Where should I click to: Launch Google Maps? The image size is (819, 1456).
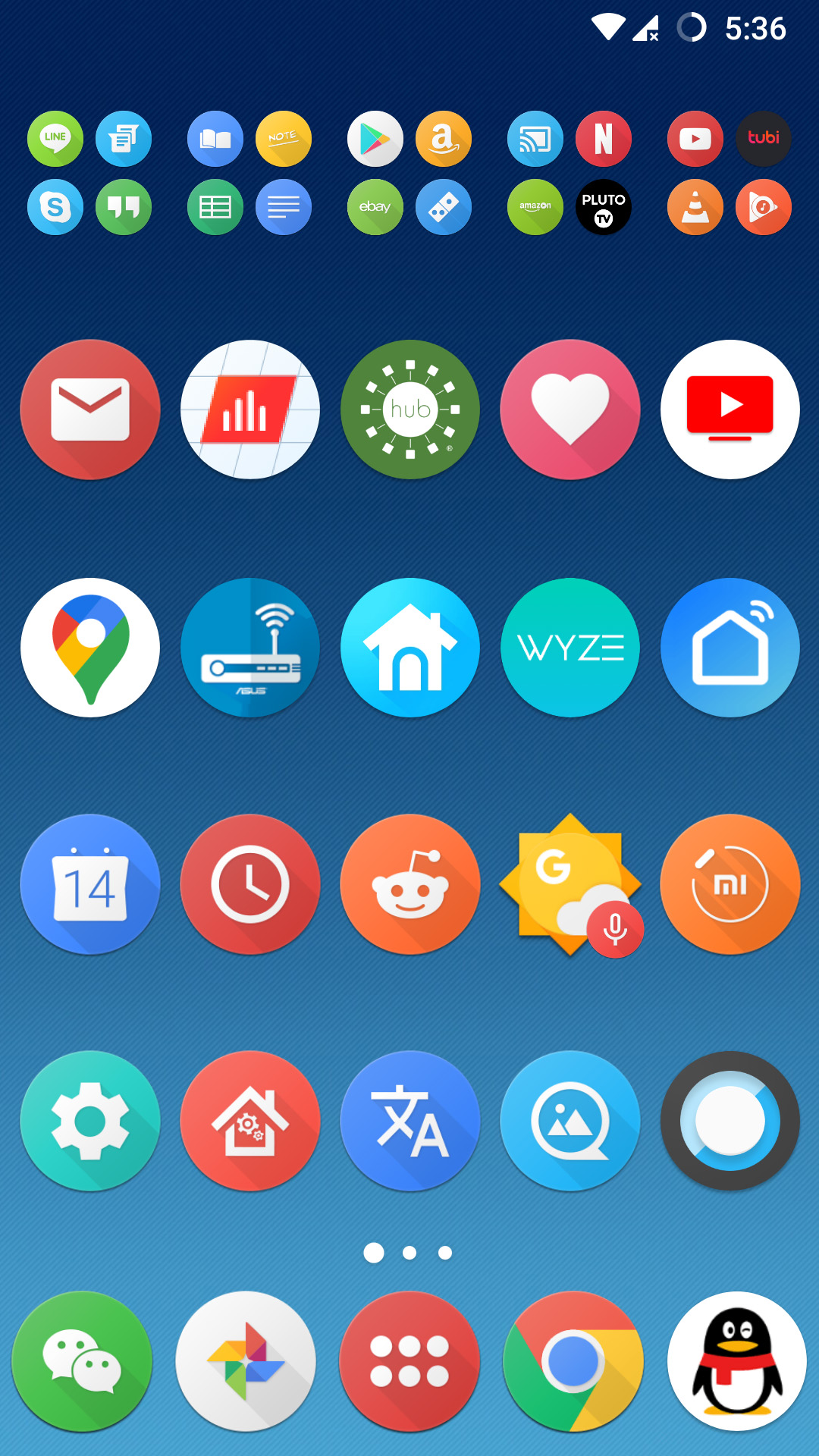90,648
